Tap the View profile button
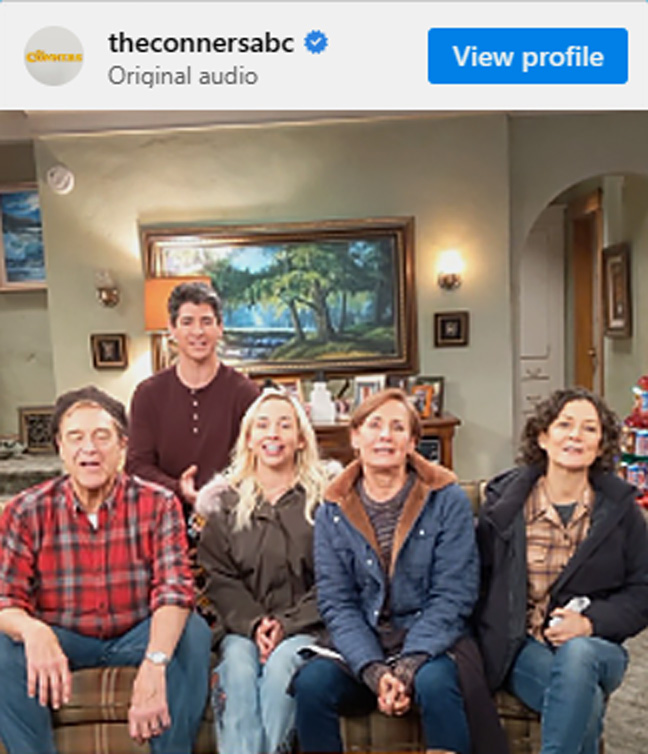648x754 pixels. click(527, 56)
